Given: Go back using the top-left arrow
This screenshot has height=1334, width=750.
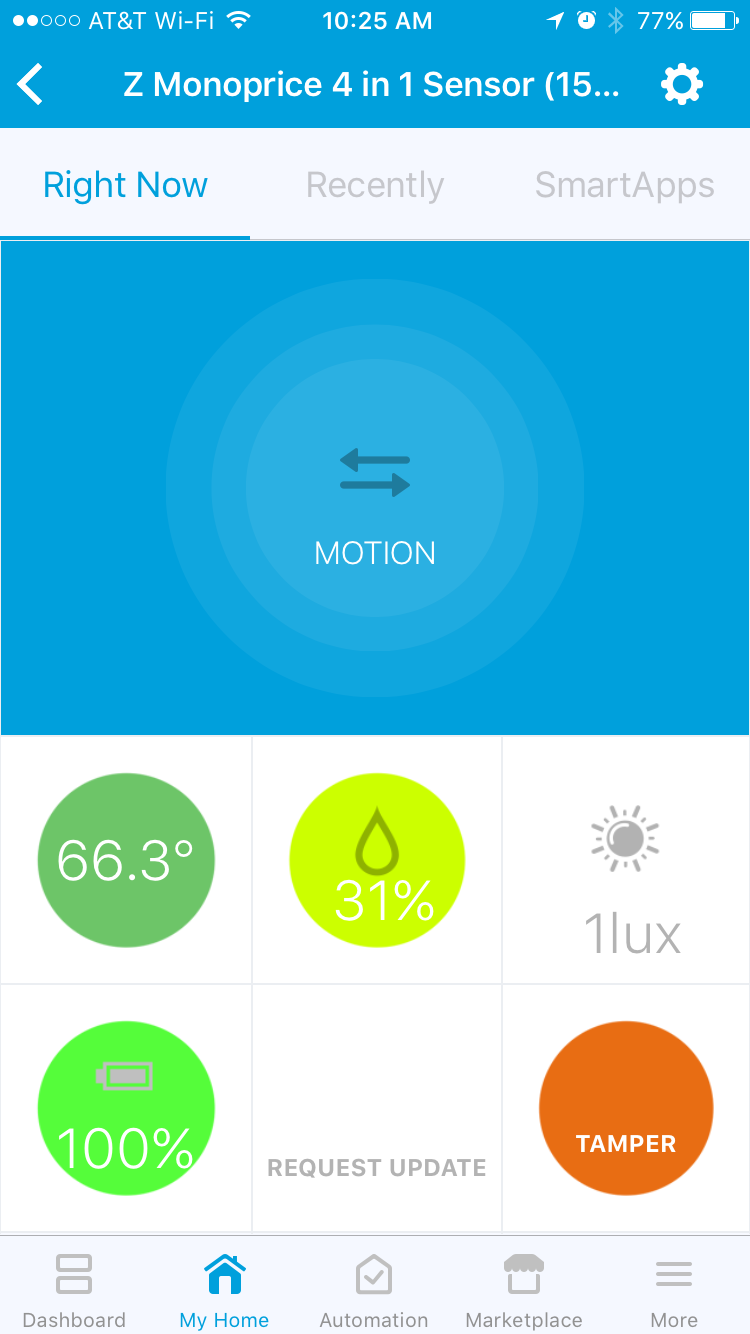Looking at the screenshot, I should tap(32, 85).
